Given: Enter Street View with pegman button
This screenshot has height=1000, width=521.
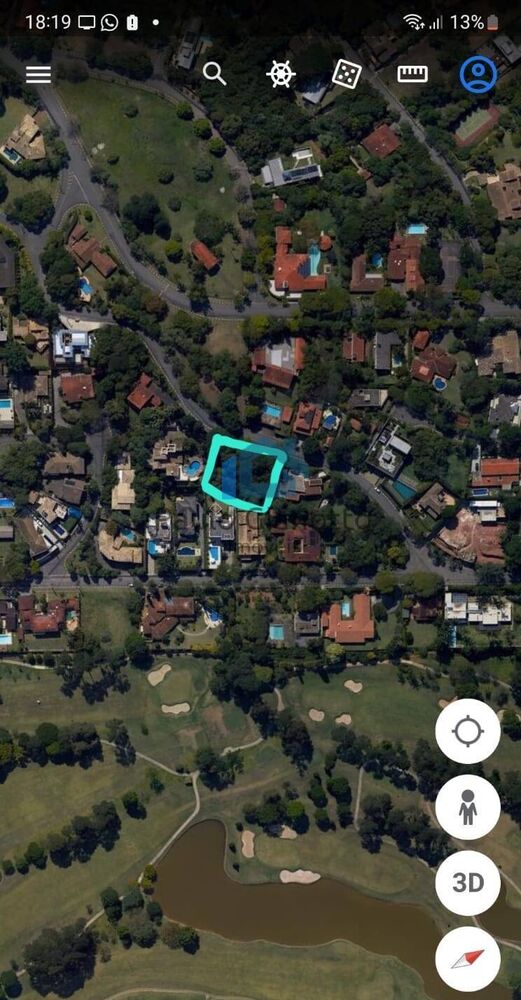Looking at the screenshot, I should (468, 807).
